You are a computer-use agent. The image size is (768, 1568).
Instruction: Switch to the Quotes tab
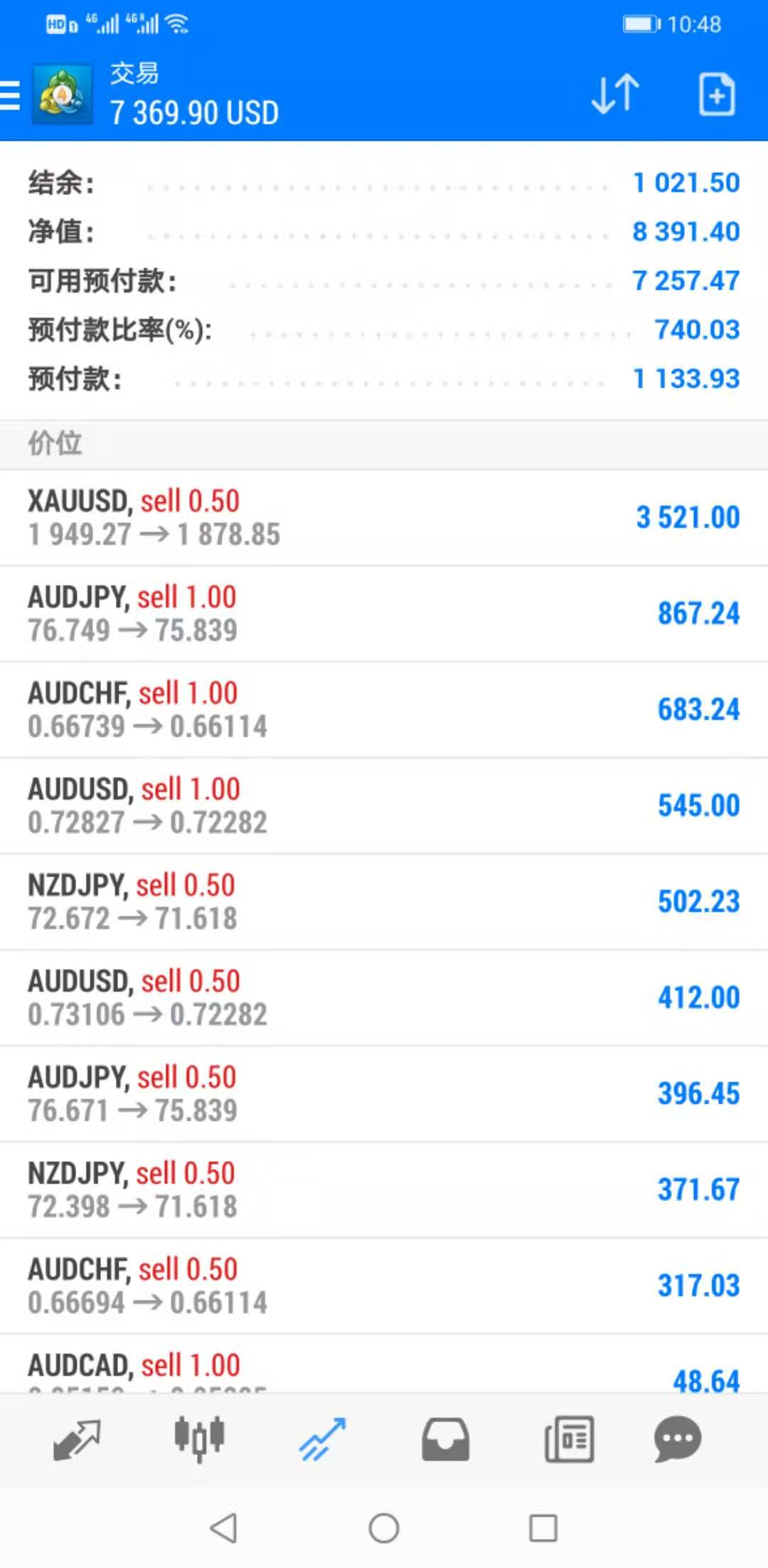[77, 1439]
